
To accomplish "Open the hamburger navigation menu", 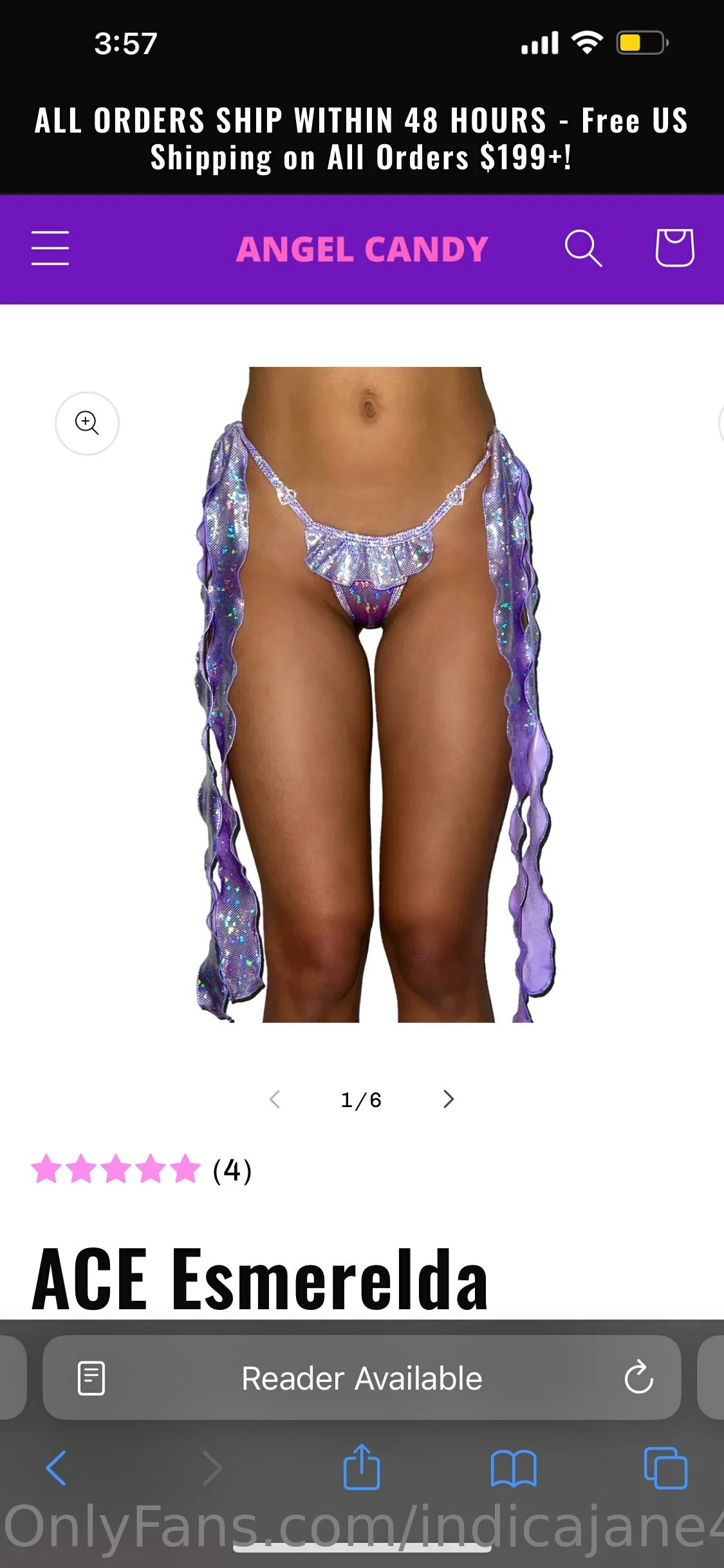I will click(50, 248).
